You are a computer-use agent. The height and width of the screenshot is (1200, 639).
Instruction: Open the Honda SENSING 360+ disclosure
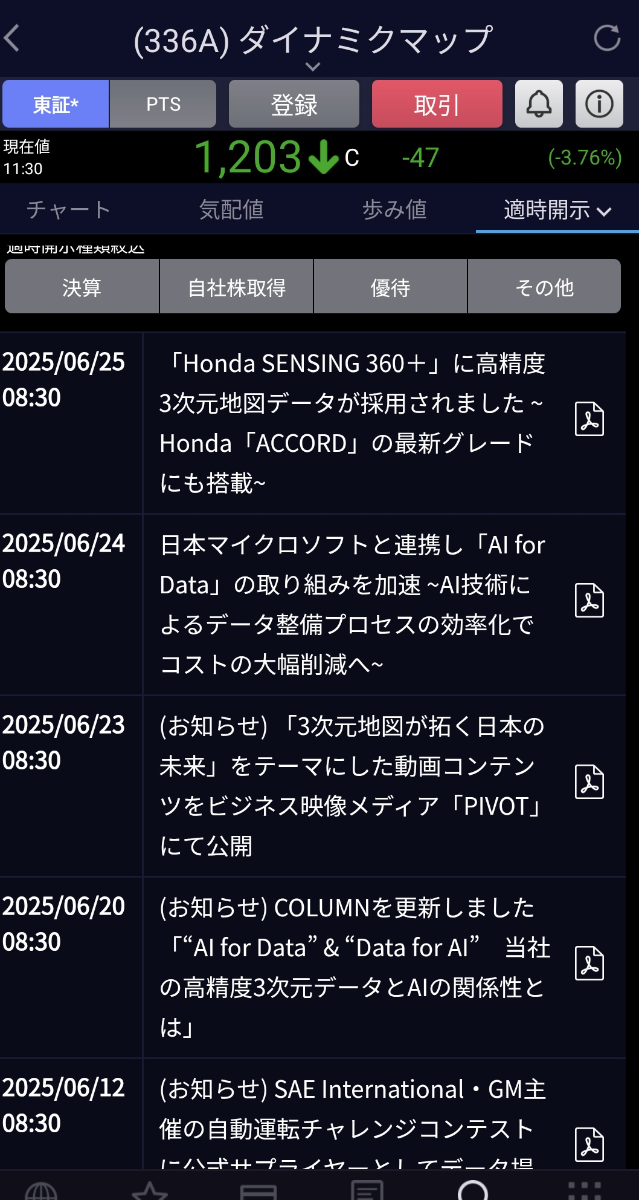pos(352,423)
